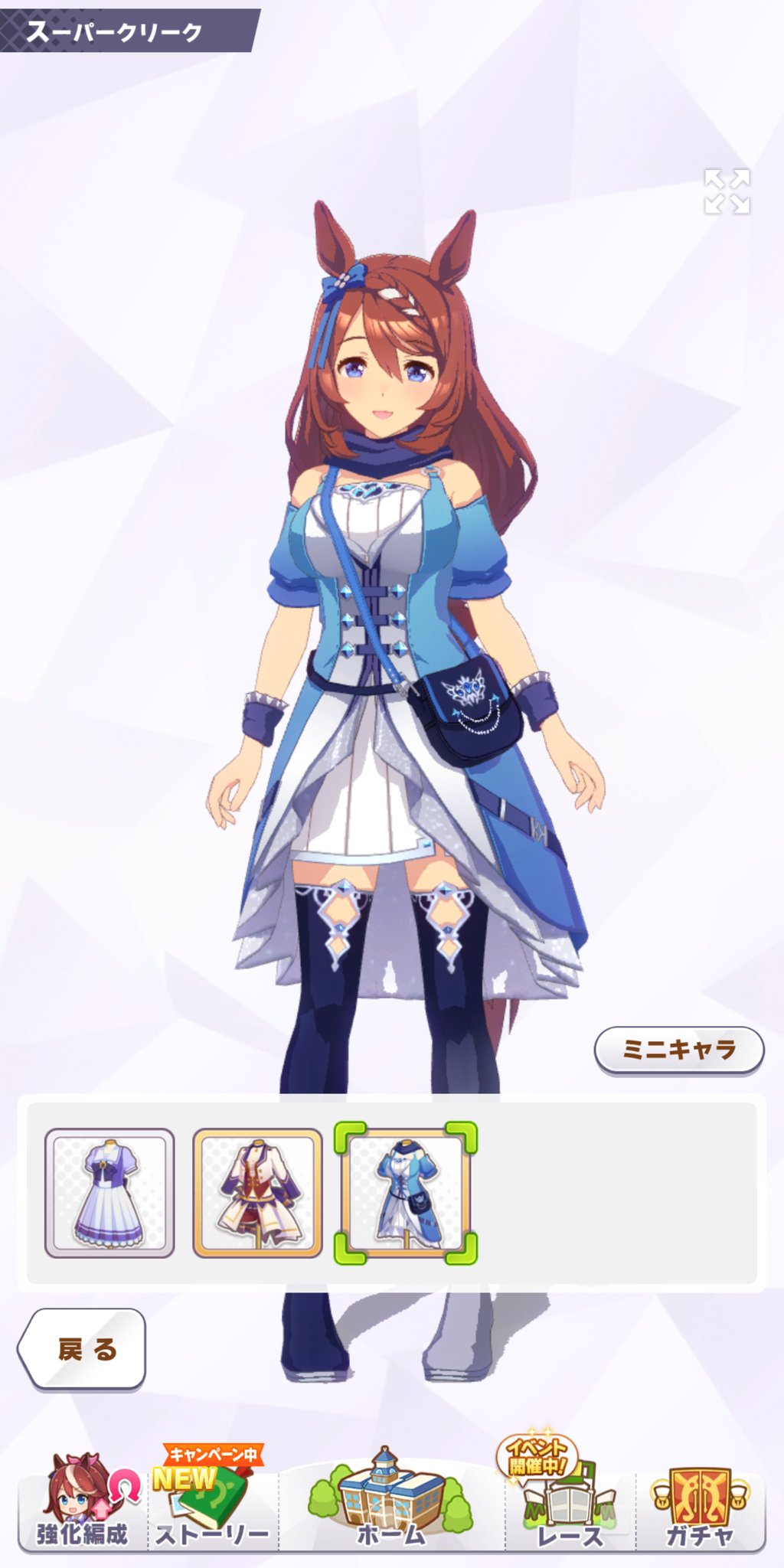Expand character view to fullscreen
784x1568 pixels.
tap(727, 191)
